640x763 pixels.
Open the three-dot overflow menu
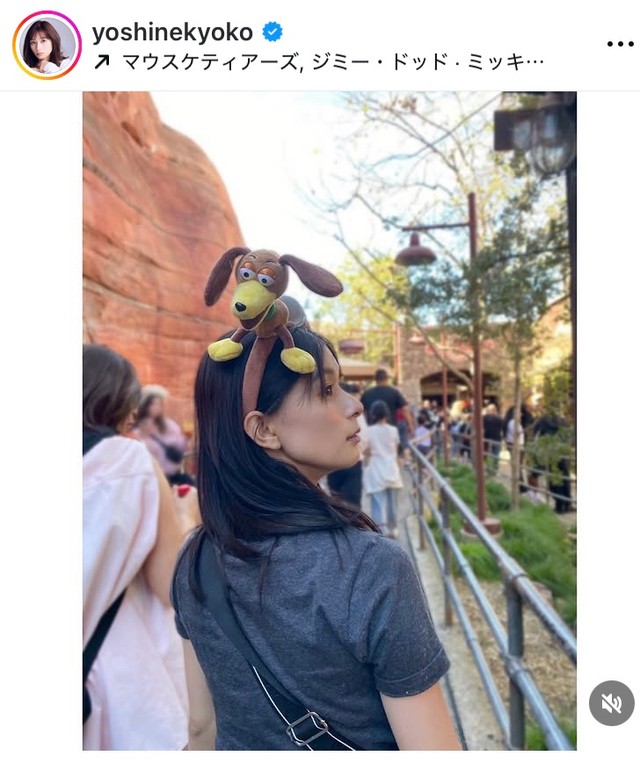coord(619,45)
